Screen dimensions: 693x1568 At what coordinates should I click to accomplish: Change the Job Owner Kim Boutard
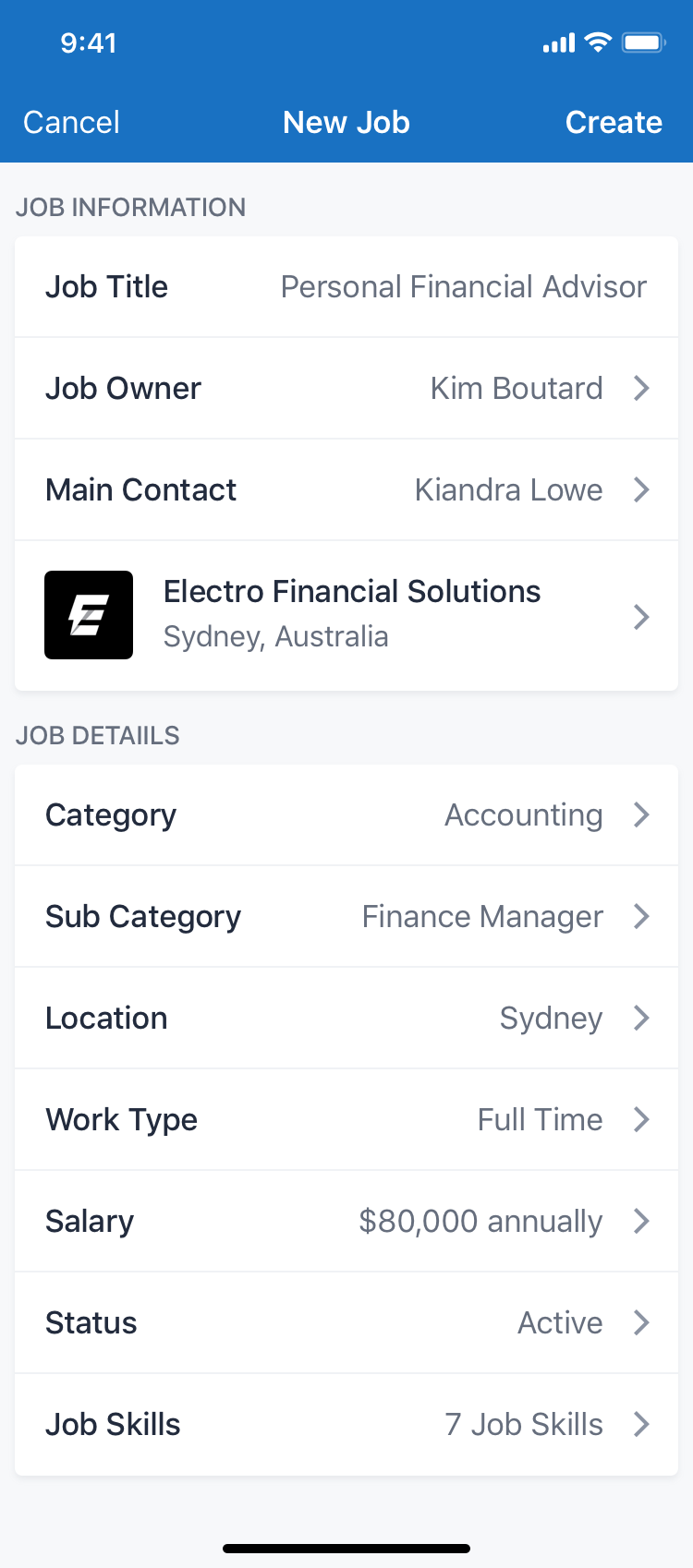click(x=346, y=389)
